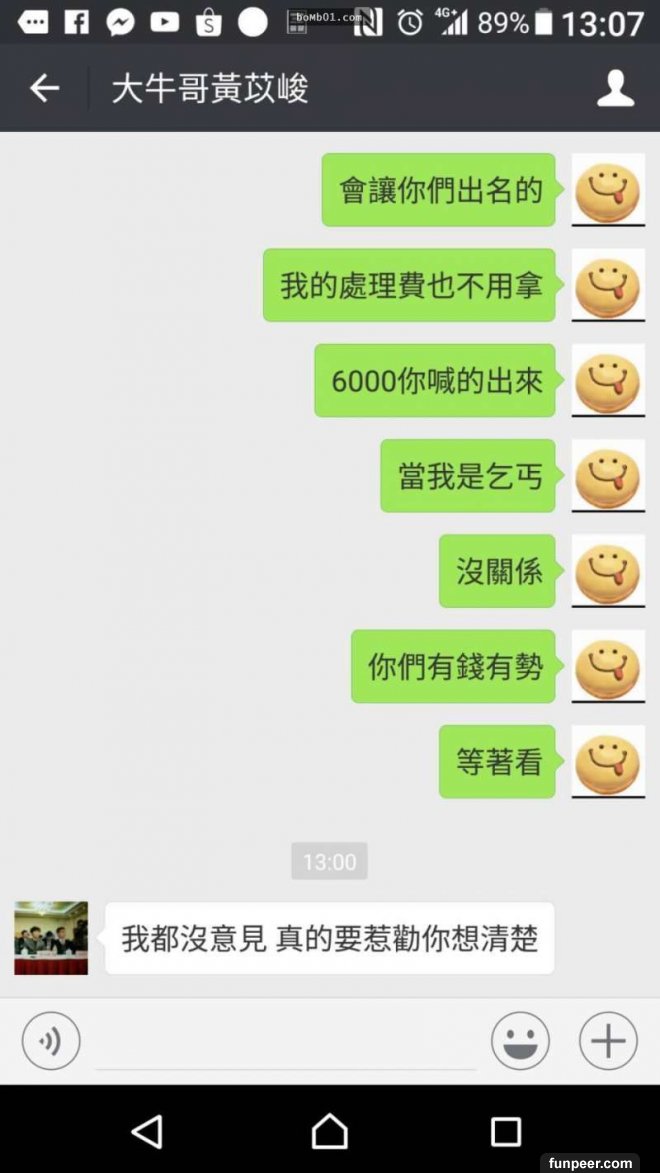Open the chat info profile icon
The height and width of the screenshot is (1173, 660).
[615, 89]
